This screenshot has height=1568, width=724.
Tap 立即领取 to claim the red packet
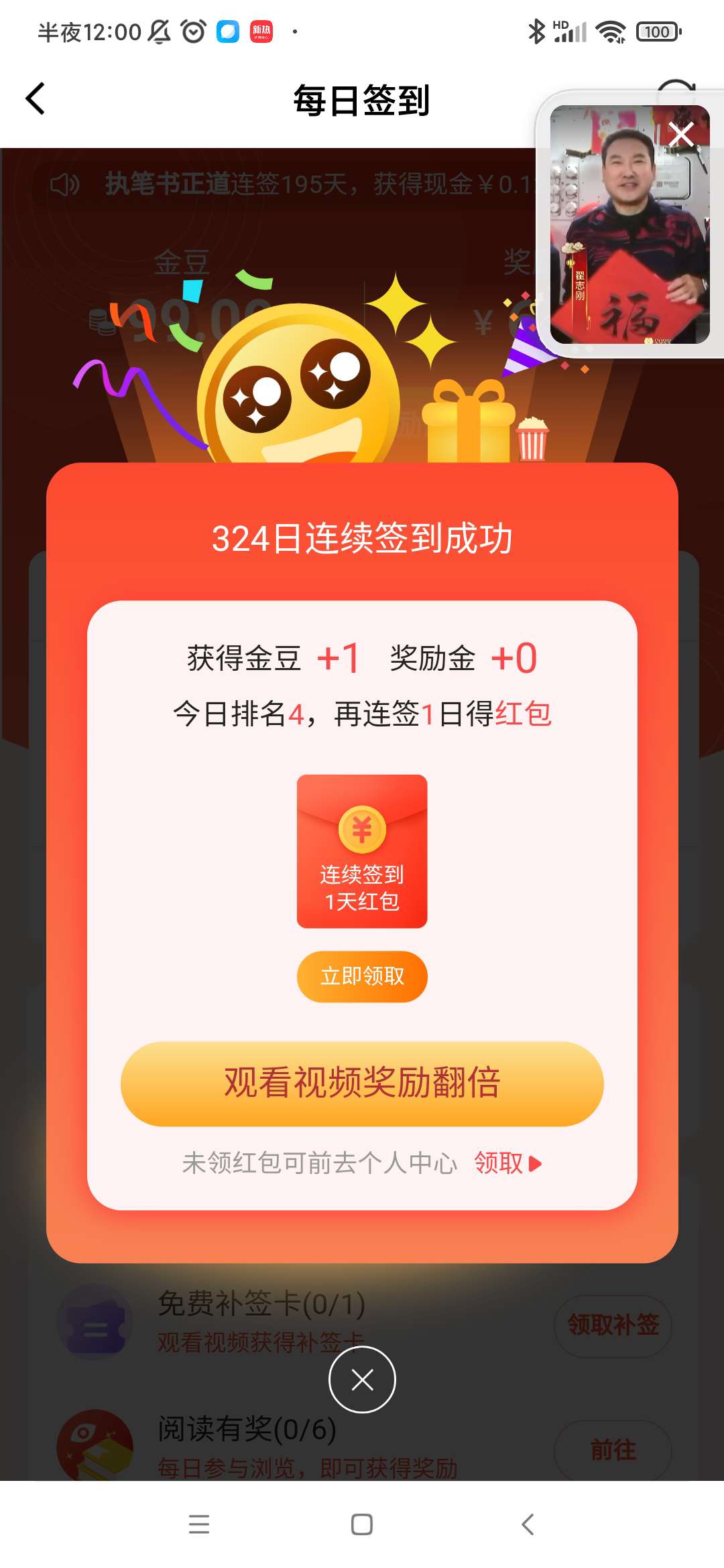[362, 976]
